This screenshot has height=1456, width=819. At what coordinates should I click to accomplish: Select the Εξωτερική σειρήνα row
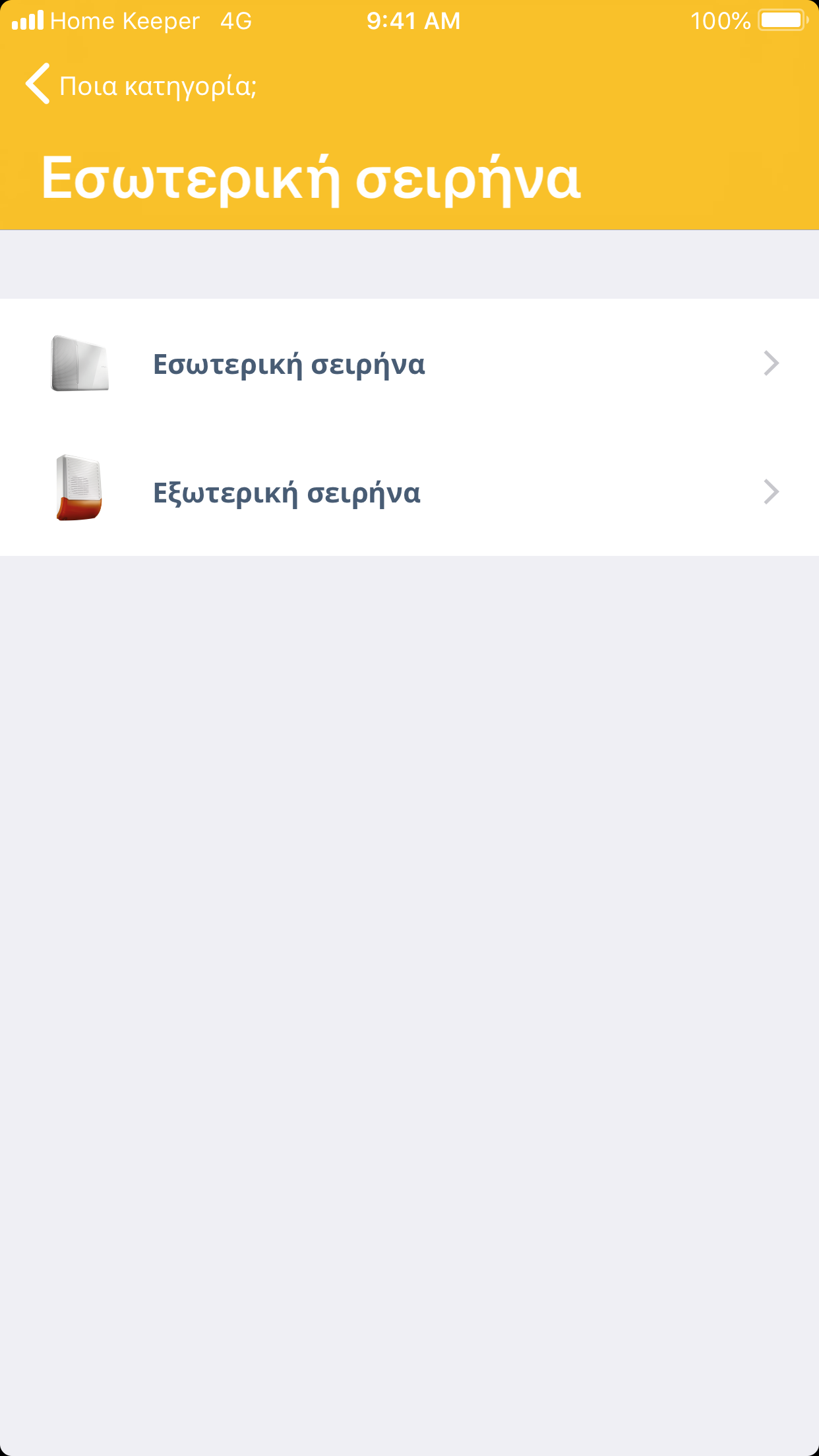pos(409,492)
